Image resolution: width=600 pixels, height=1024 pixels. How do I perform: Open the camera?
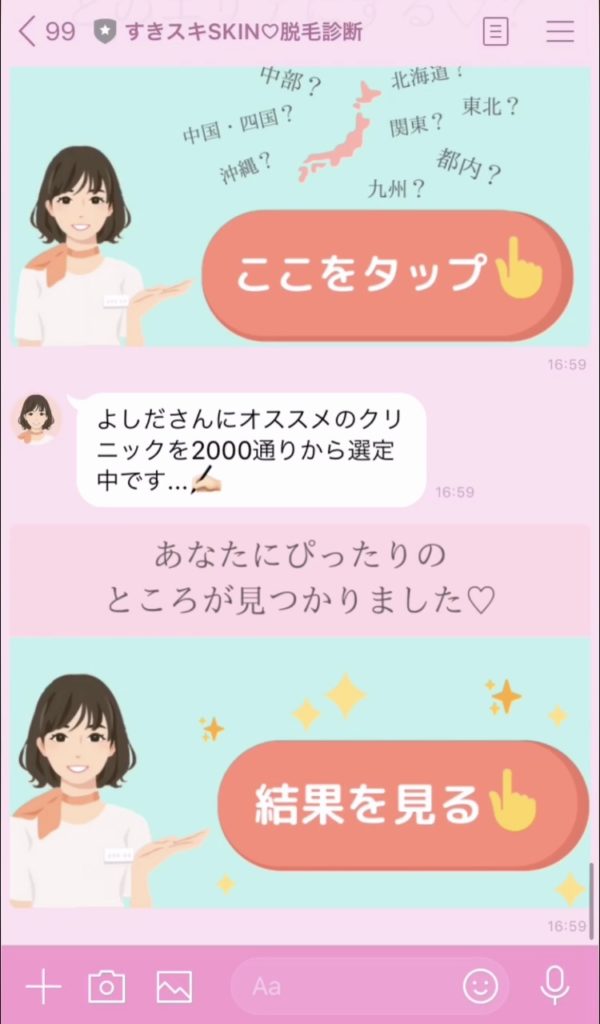[106, 987]
